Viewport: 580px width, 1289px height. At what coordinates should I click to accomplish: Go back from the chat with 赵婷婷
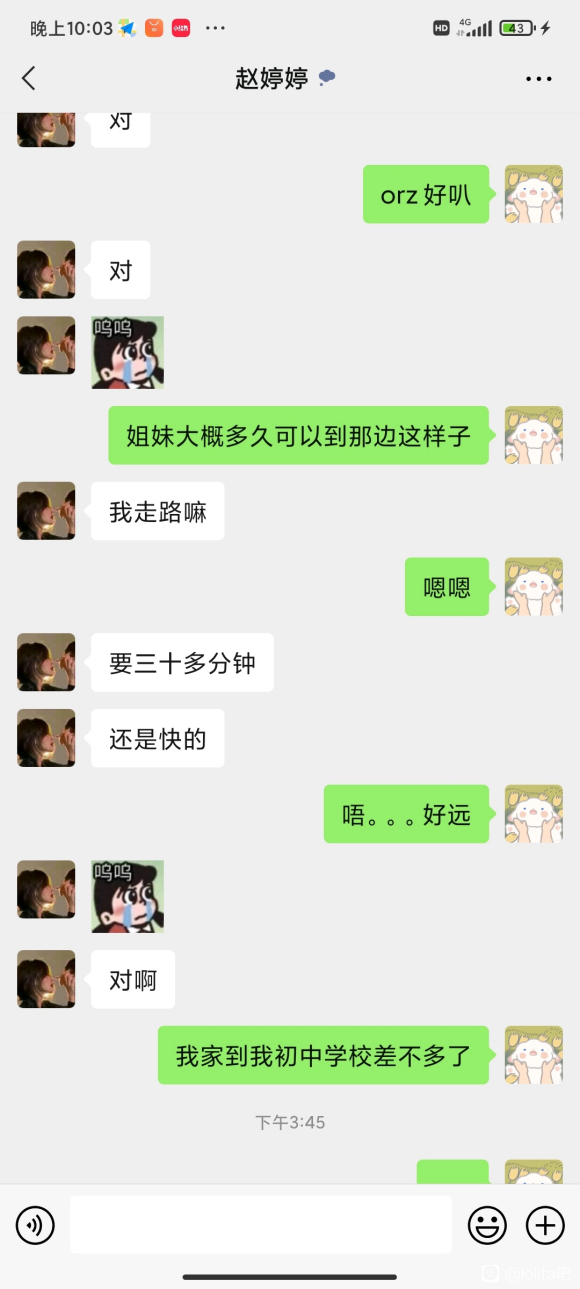29,79
